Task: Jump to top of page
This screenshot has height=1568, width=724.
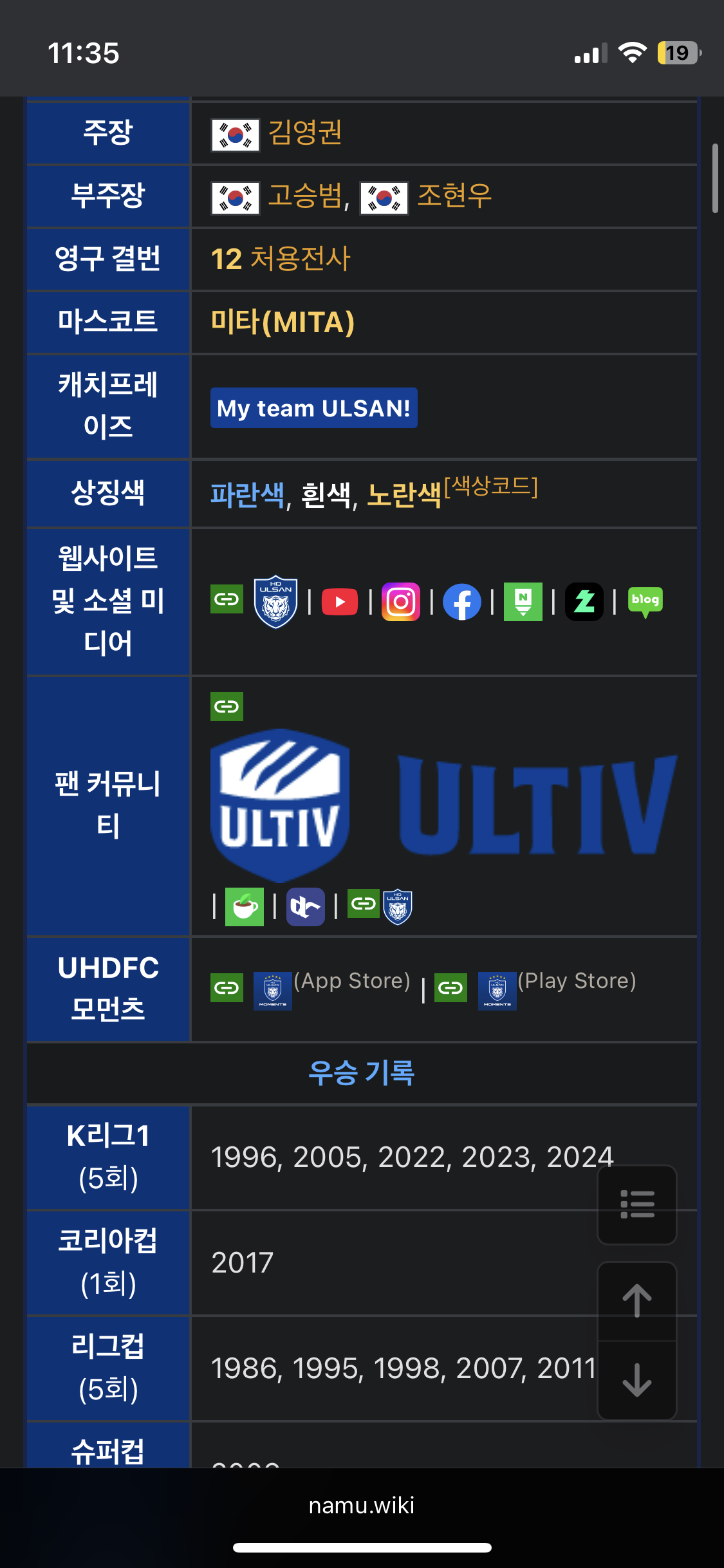Action: (637, 1301)
